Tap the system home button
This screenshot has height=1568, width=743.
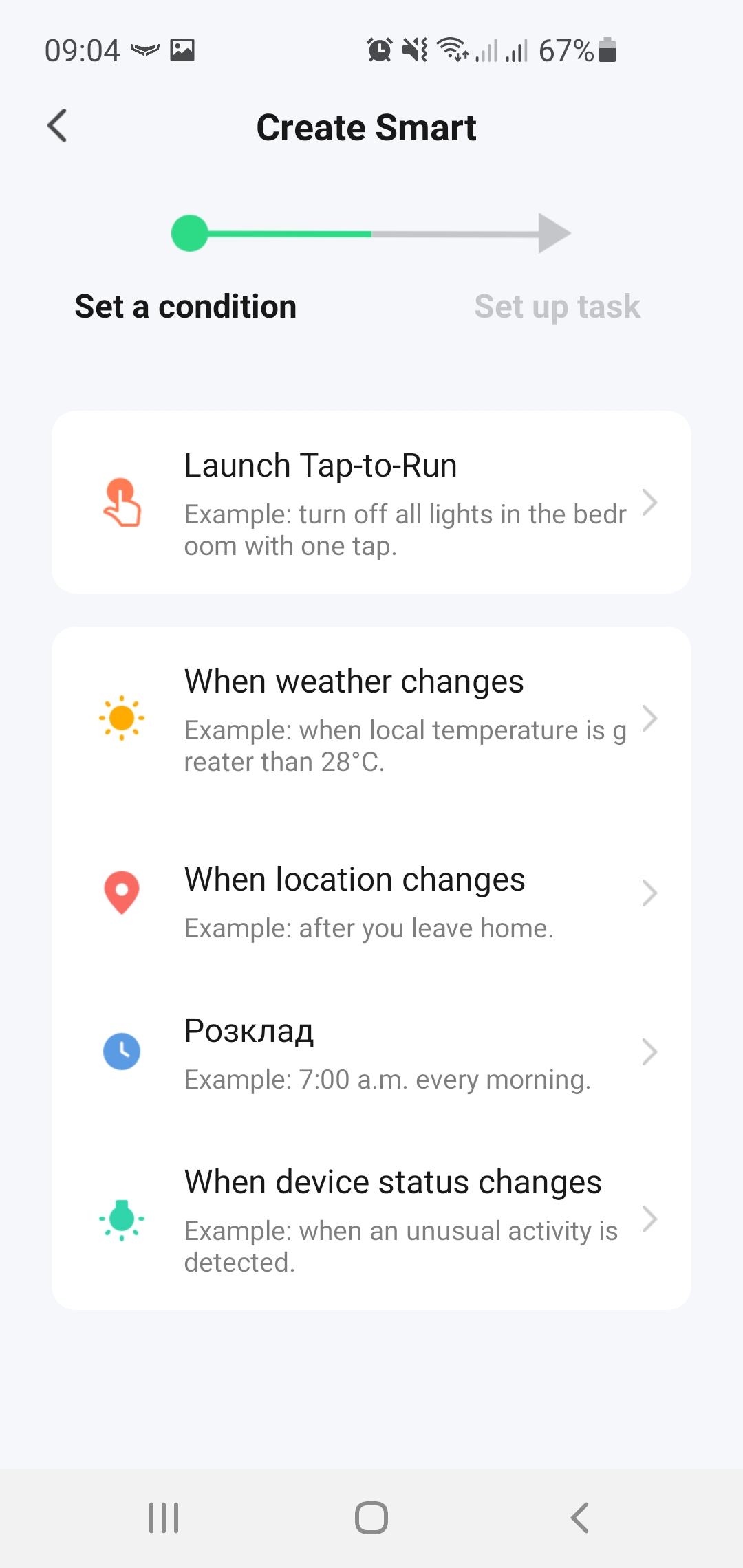371,1517
